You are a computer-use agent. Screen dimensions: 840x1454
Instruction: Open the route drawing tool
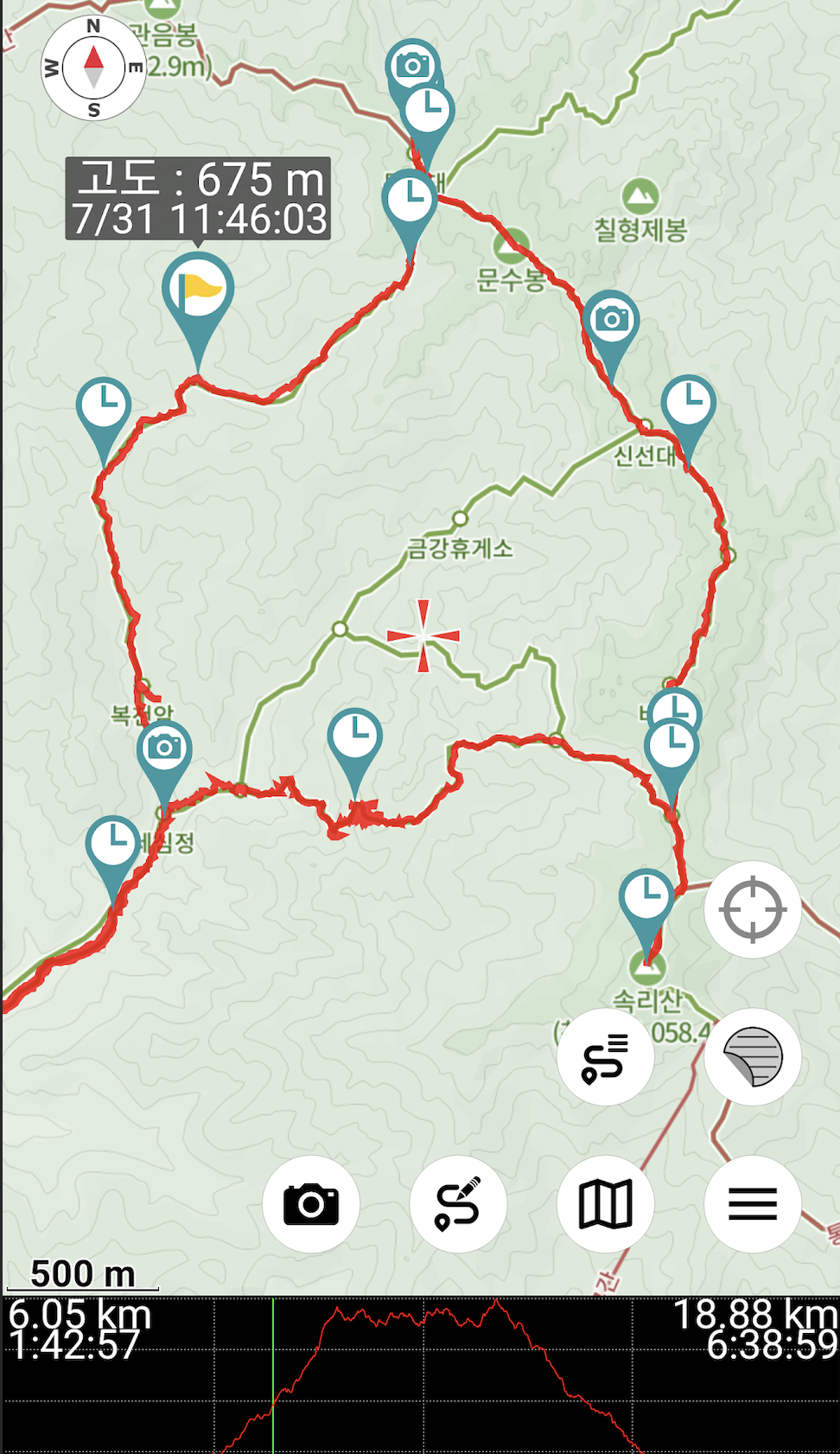point(458,1203)
